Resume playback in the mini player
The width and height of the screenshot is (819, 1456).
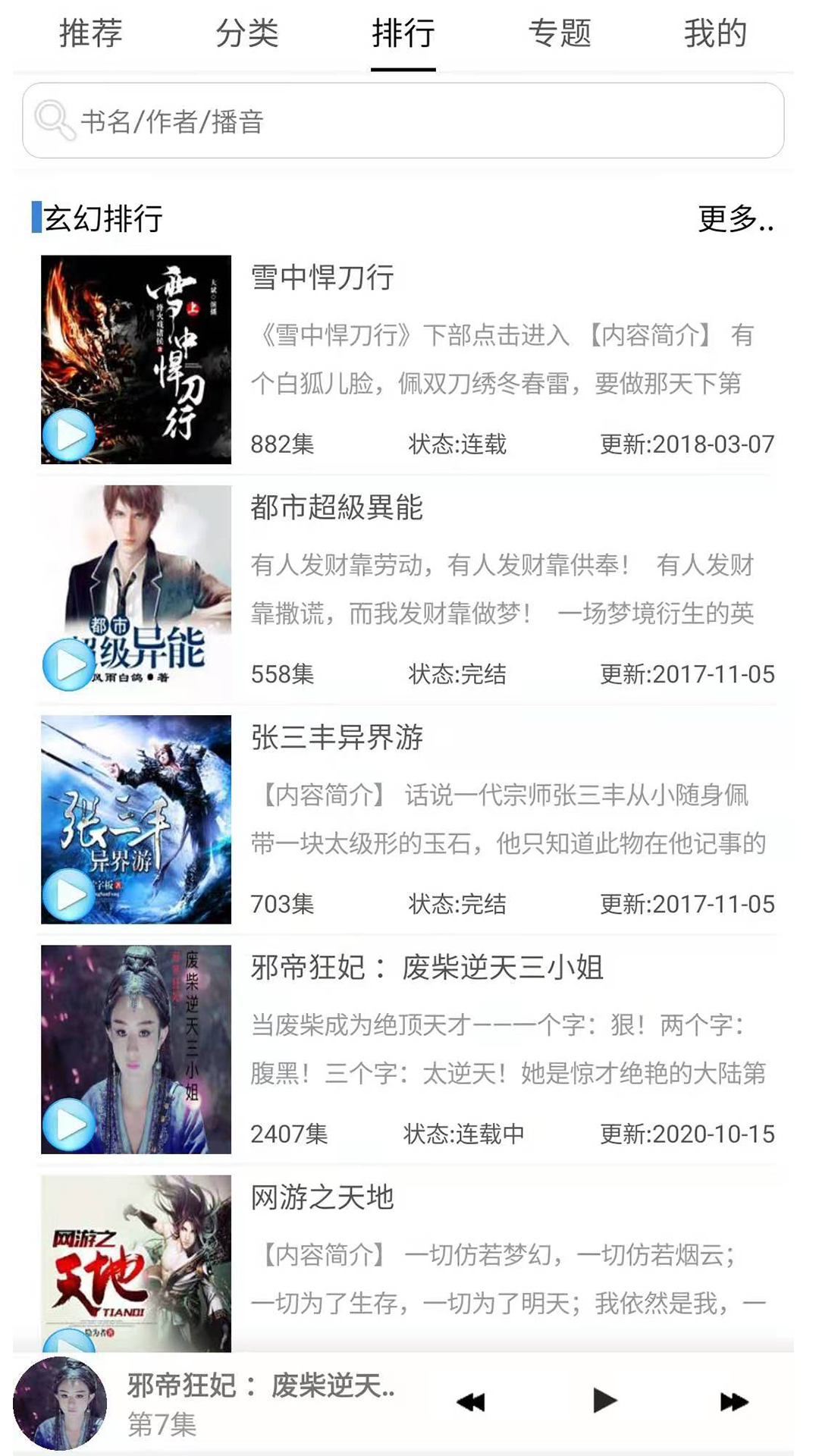click(x=604, y=1401)
